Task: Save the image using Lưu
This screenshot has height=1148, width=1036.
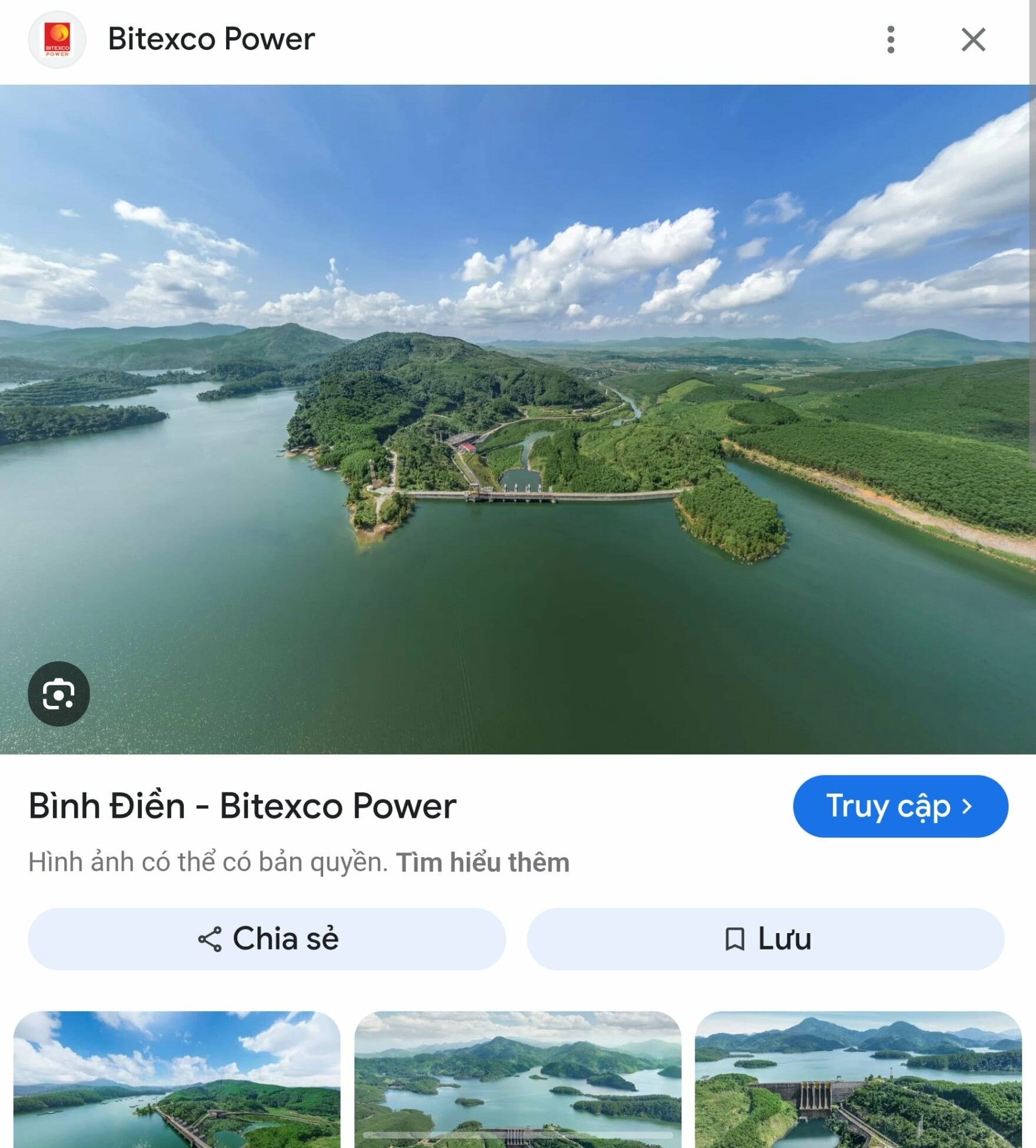Action: click(765, 939)
